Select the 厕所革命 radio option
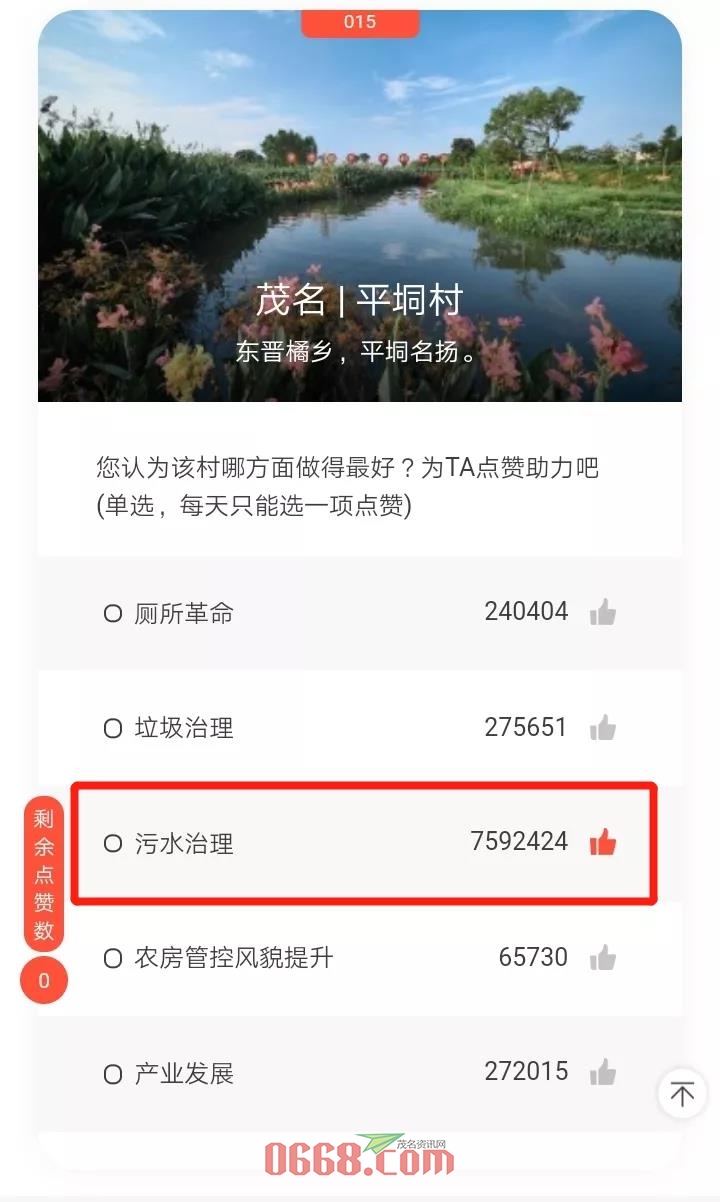 (x=113, y=613)
